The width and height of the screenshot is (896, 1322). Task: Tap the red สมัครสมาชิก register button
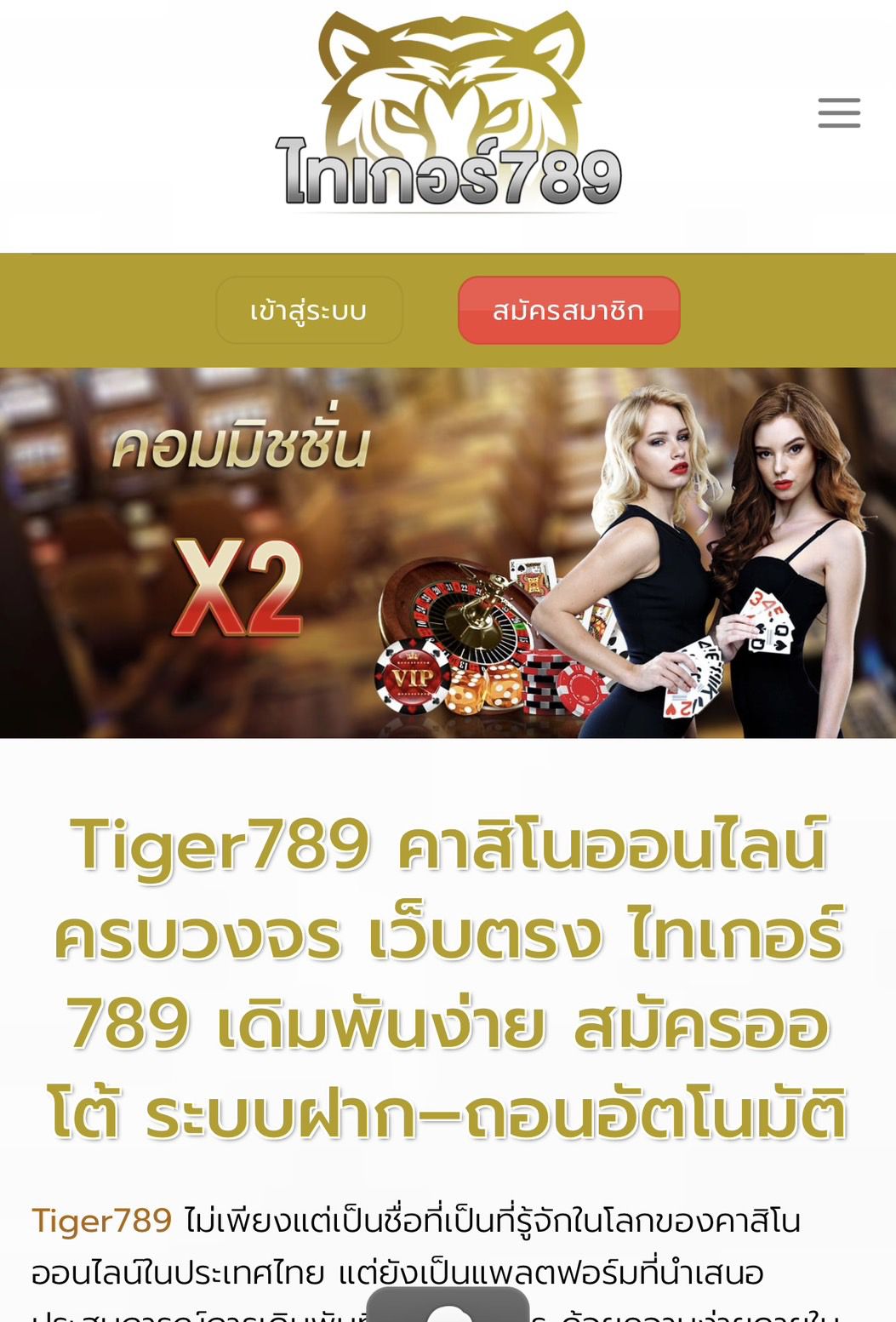click(568, 310)
